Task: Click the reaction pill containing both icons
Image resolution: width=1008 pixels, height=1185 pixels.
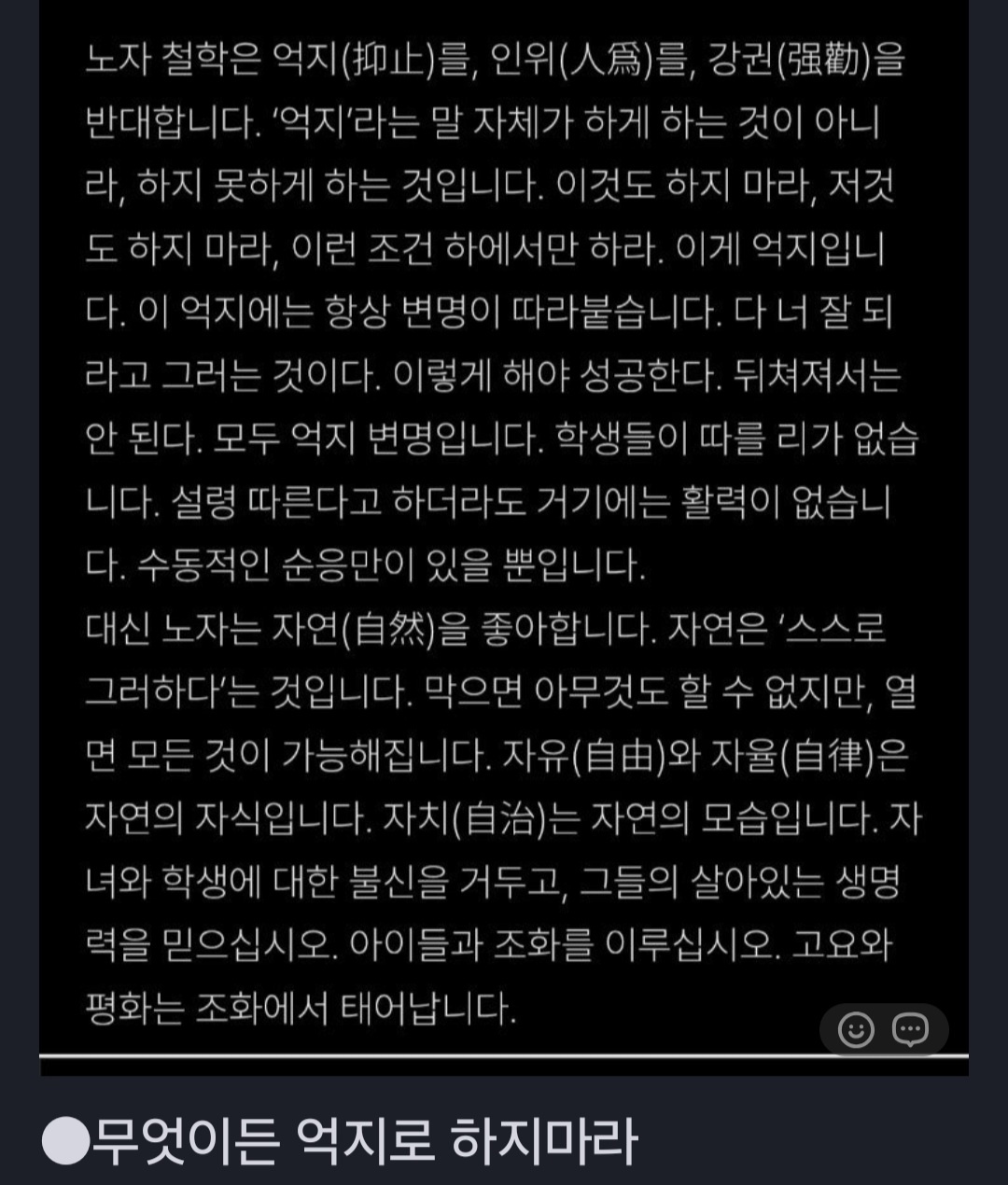Action: click(x=884, y=1030)
